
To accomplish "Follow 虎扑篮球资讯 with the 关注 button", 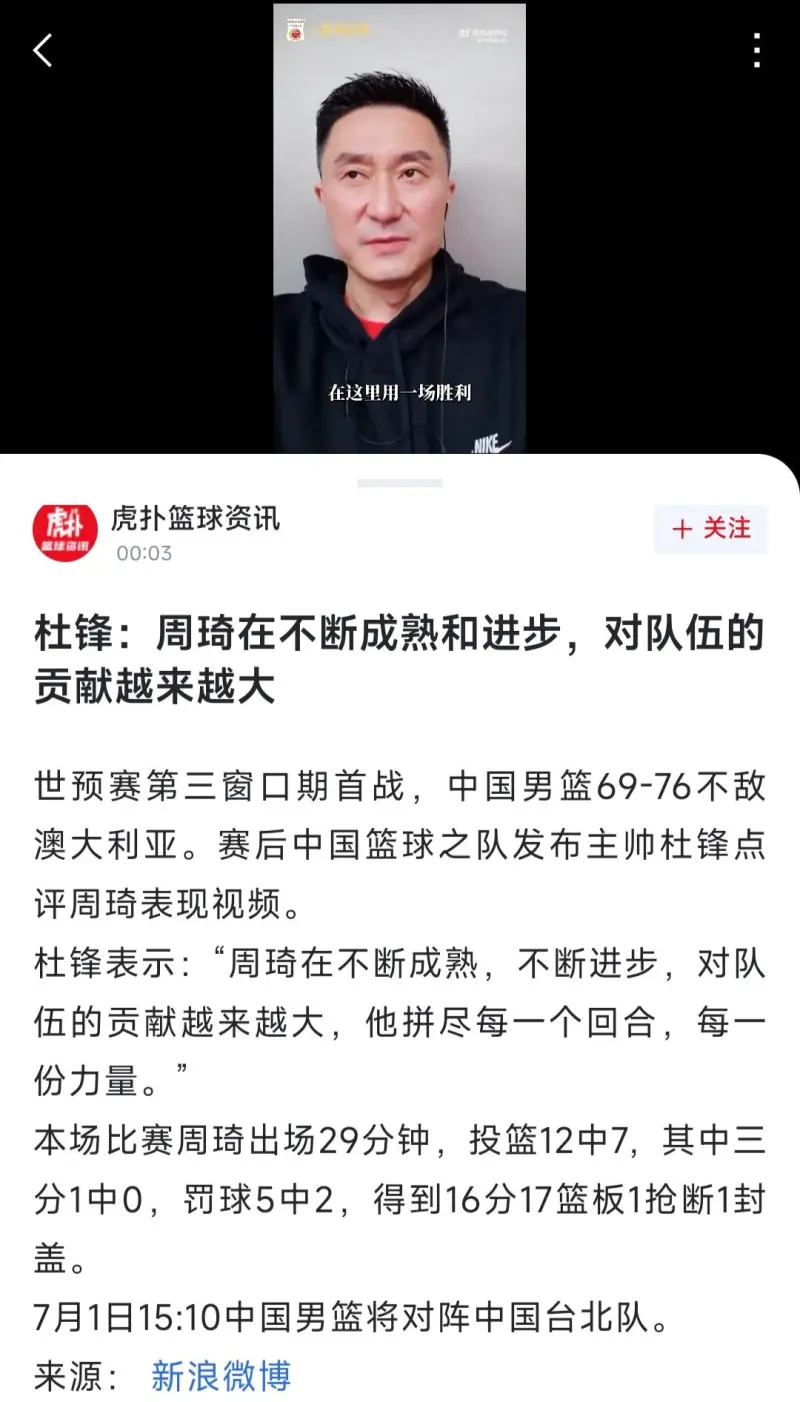I will click(x=711, y=529).
